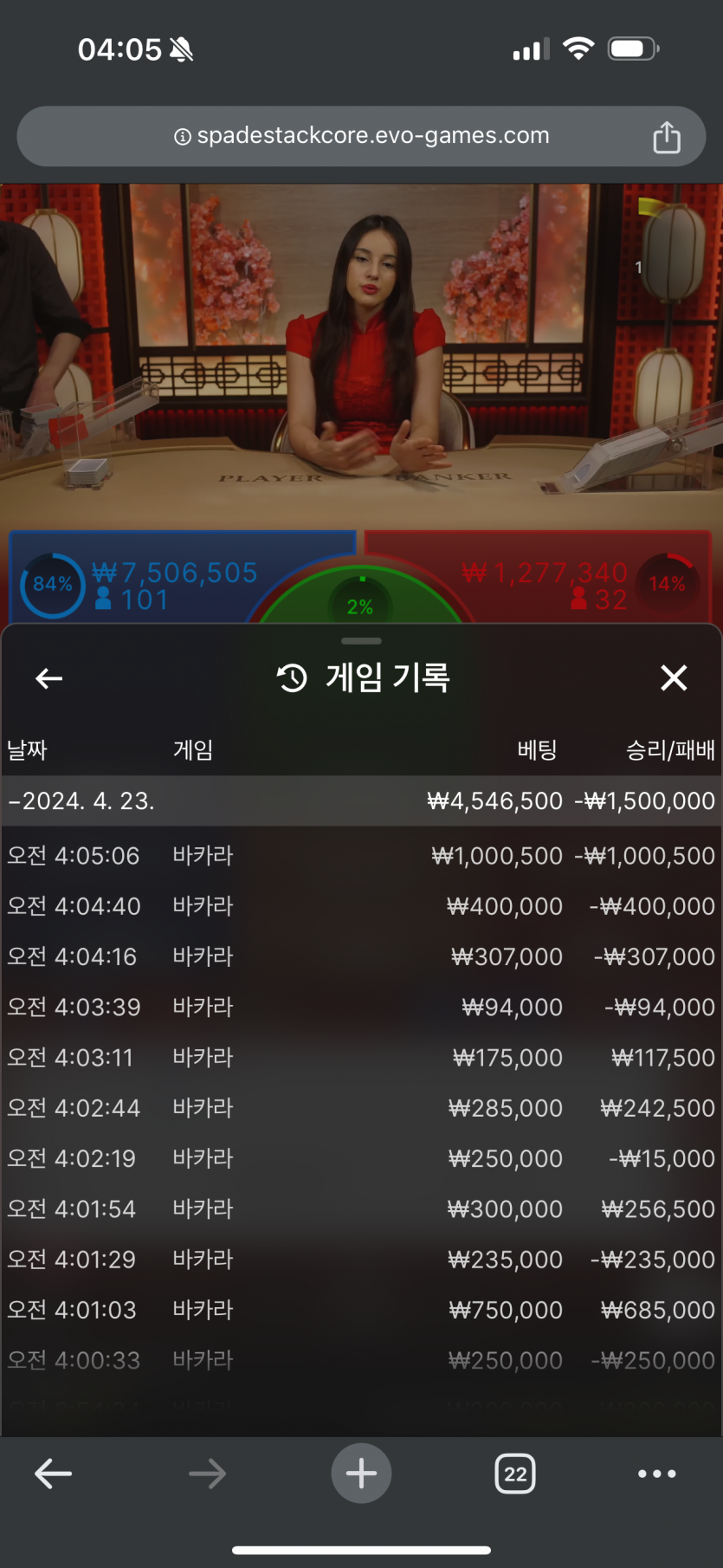Open the 오전 4:05:06 바카라 record
The image size is (723, 1568).
coord(361,856)
